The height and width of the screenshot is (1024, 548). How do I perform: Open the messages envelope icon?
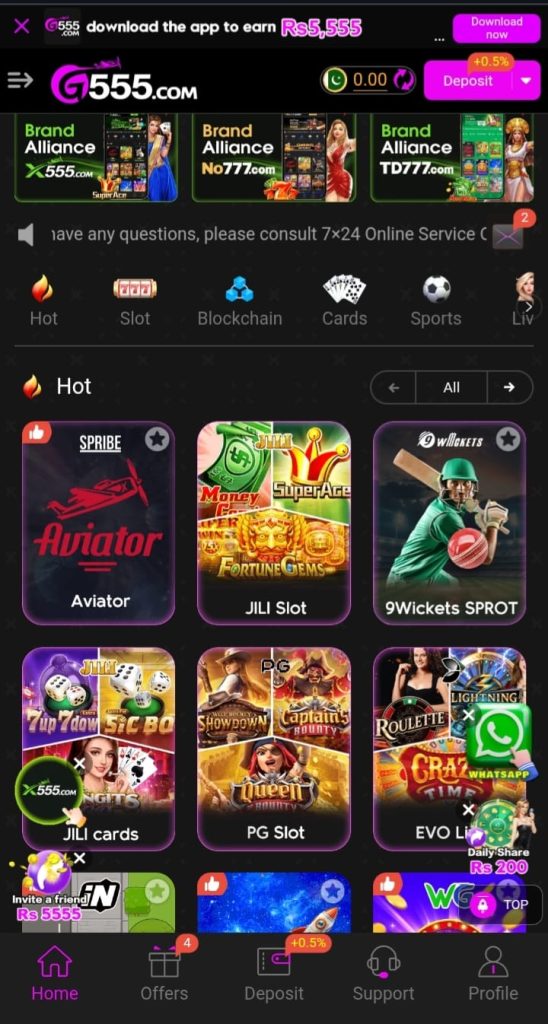pos(508,236)
